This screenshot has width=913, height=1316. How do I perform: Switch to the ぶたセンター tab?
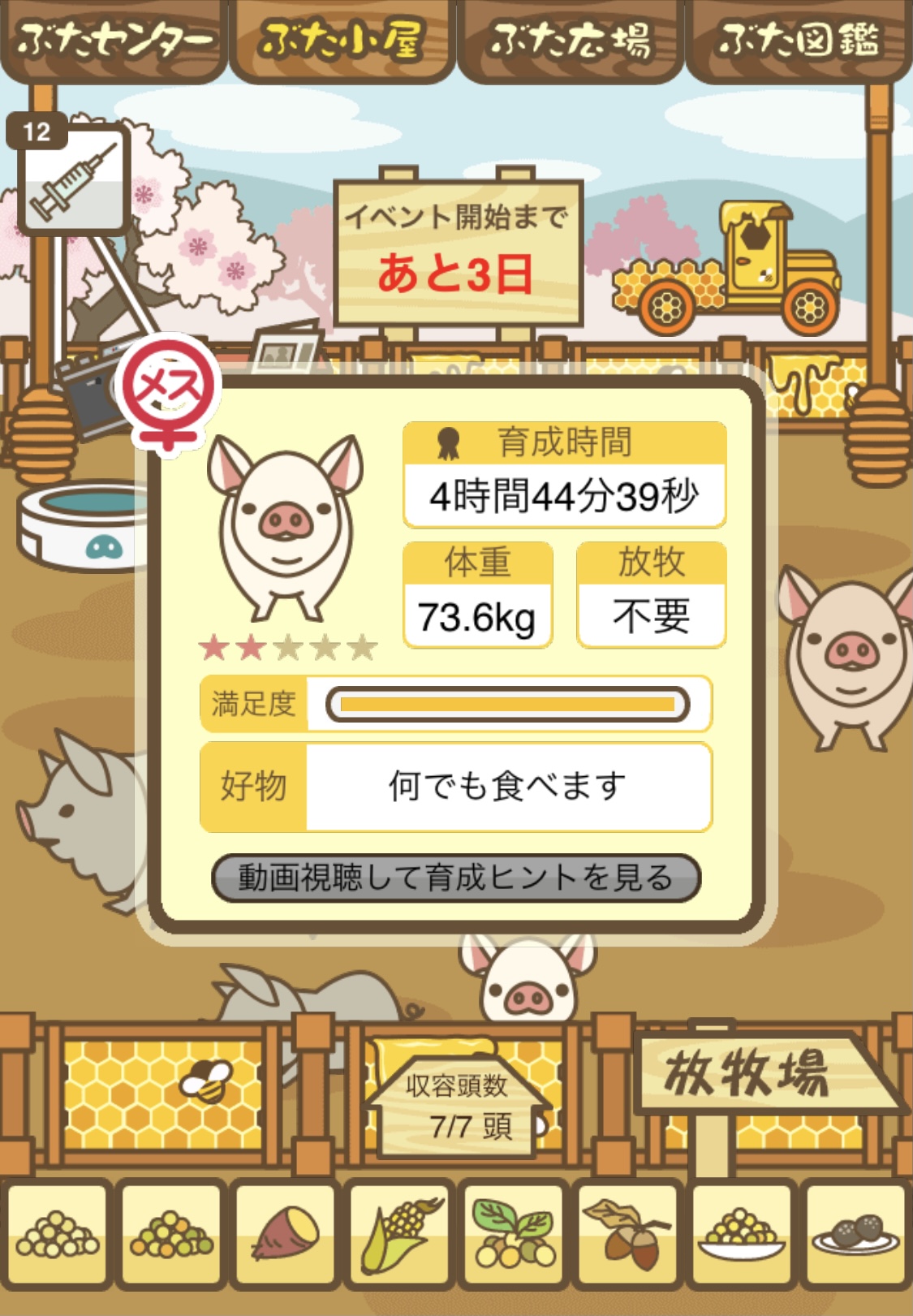(x=114, y=41)
